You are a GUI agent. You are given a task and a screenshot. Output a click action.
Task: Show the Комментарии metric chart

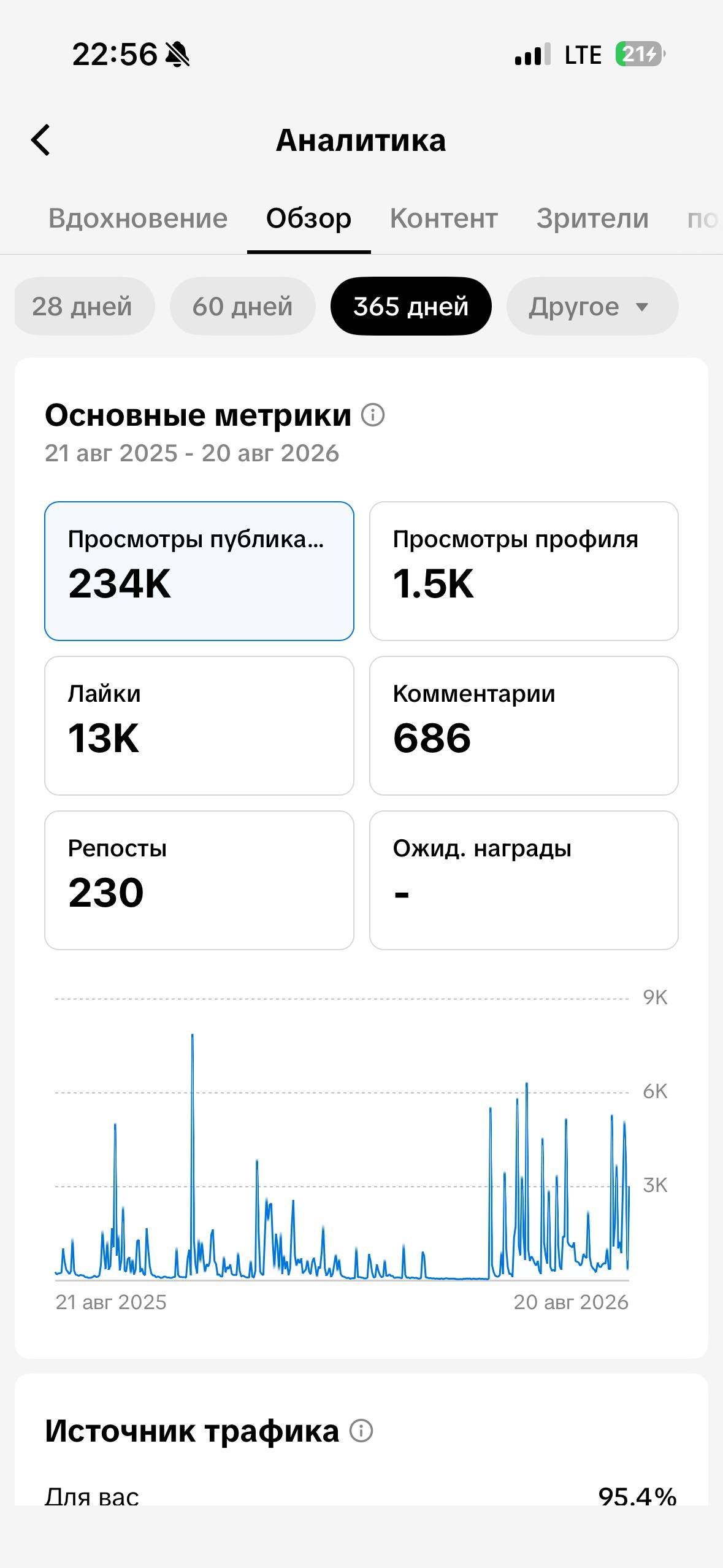coord(524,726)
